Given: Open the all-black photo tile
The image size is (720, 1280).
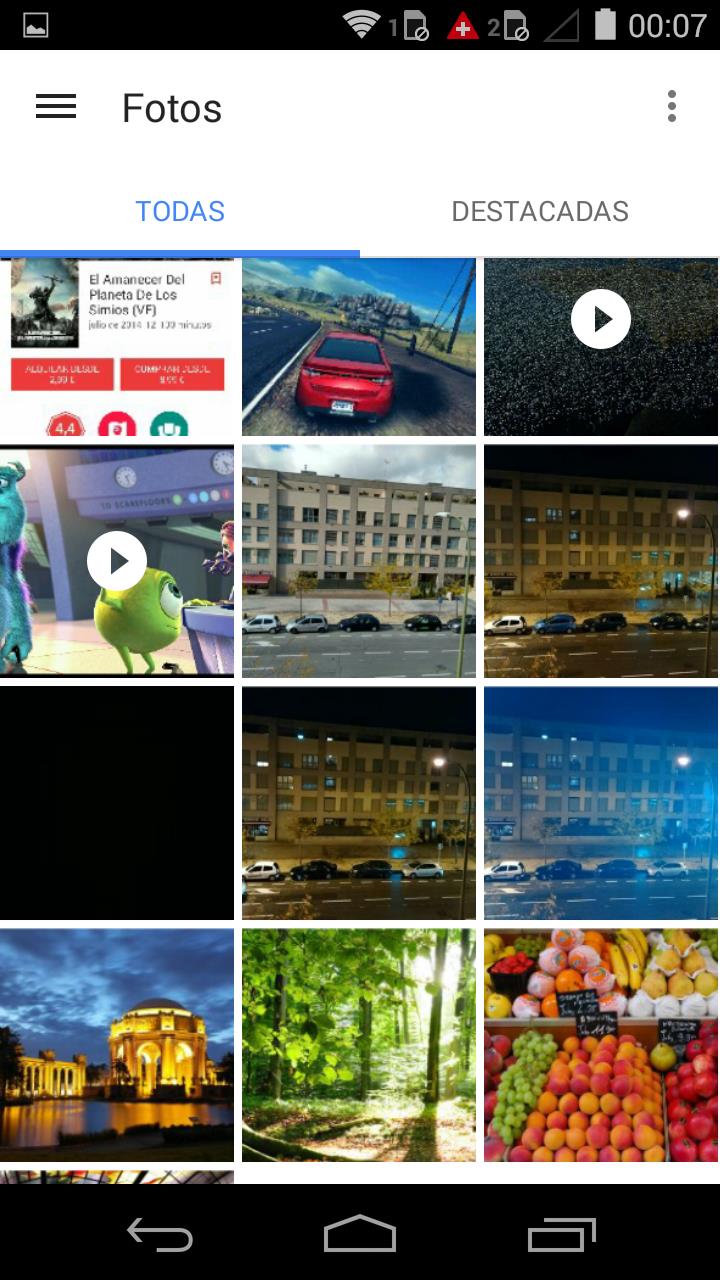Looking at the screenshot, I should [x=116, y=803].
